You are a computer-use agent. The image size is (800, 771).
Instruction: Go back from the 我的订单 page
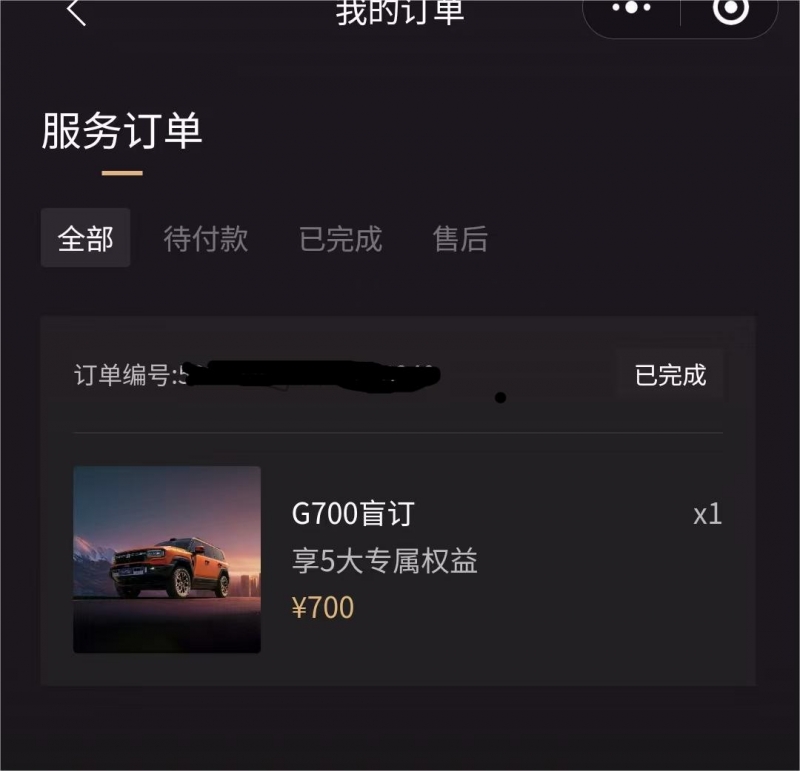click(x=76, y=12)
